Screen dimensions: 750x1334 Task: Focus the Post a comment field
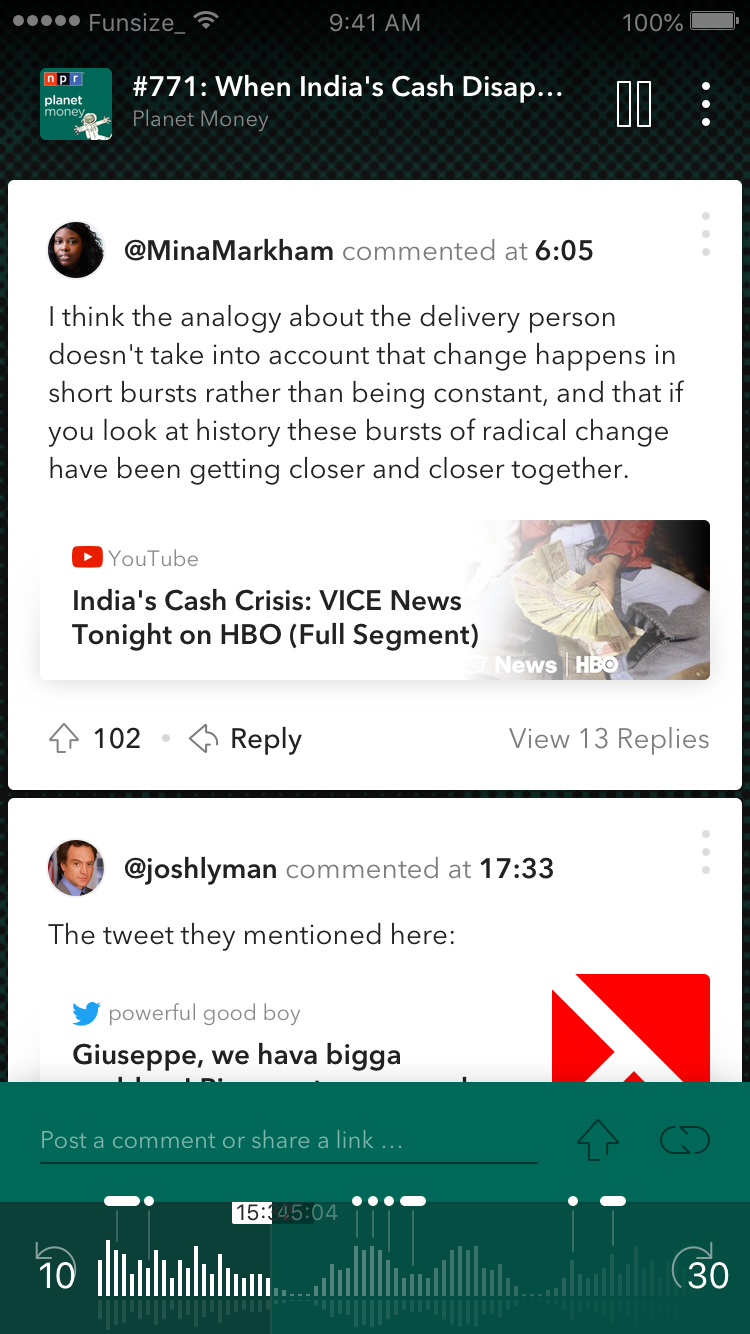click(x=288, y=1141)
